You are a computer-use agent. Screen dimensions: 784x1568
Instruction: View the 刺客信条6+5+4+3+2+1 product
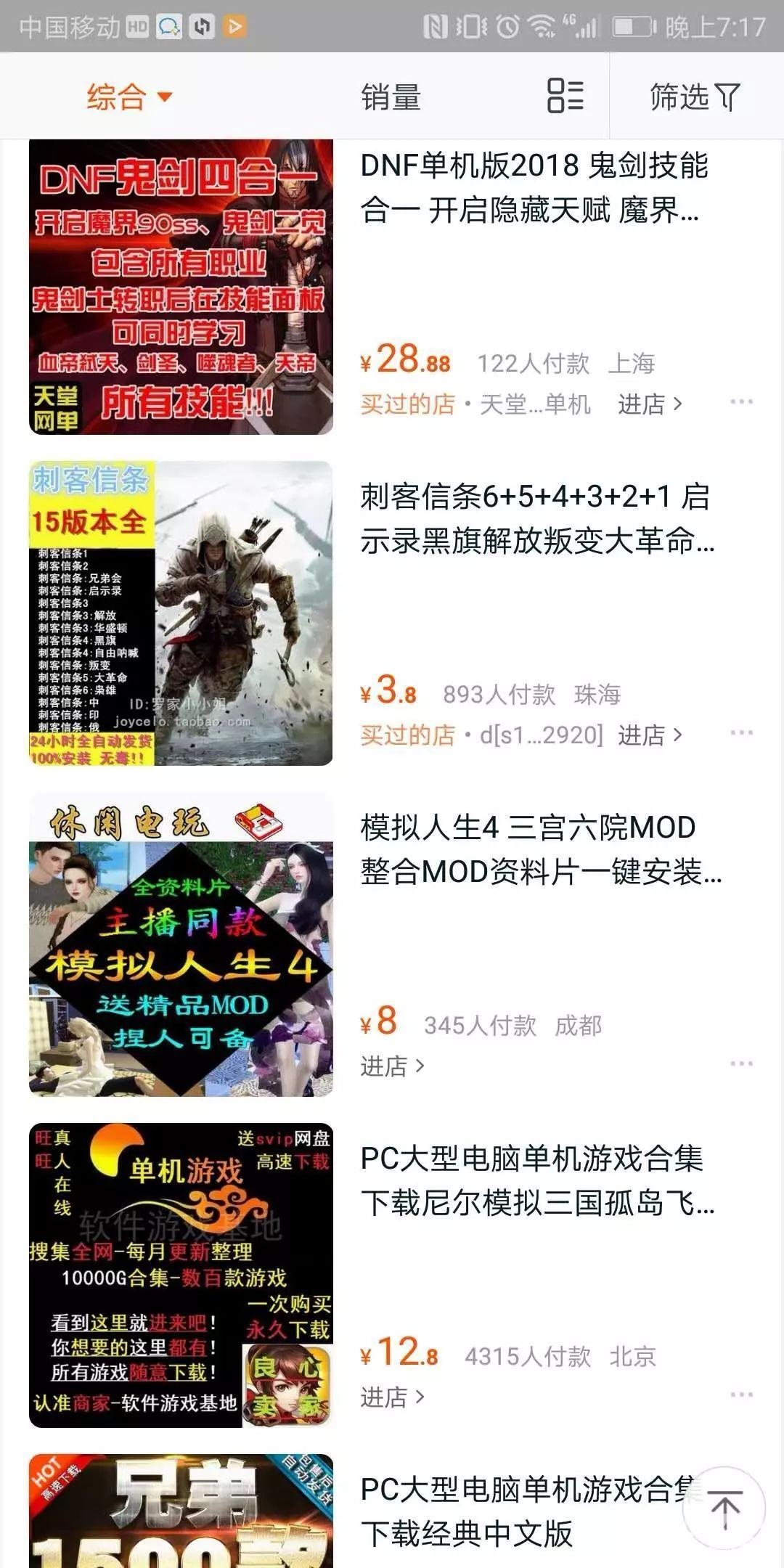[x=537, y=519]
